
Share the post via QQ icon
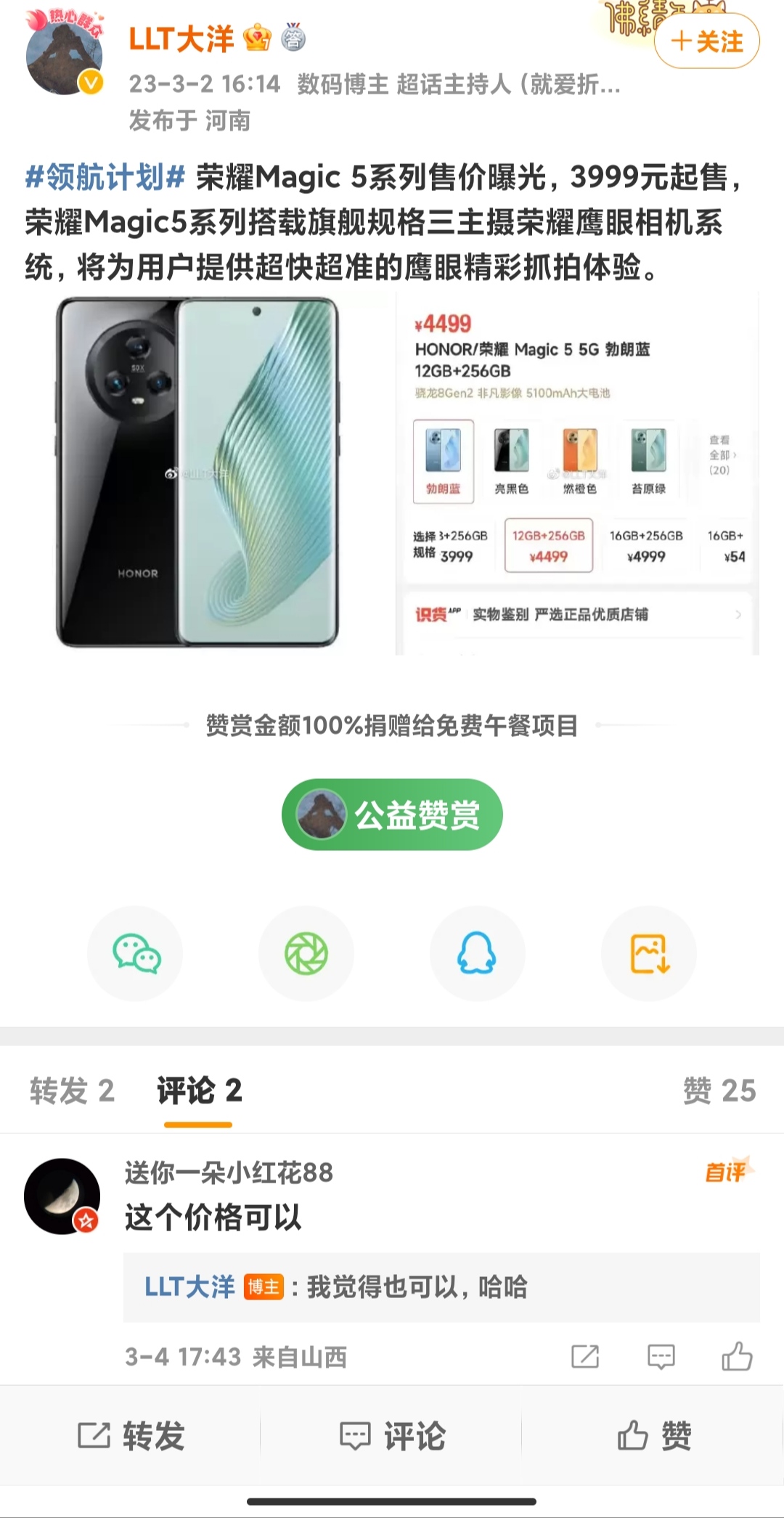(x=478, y=954)
